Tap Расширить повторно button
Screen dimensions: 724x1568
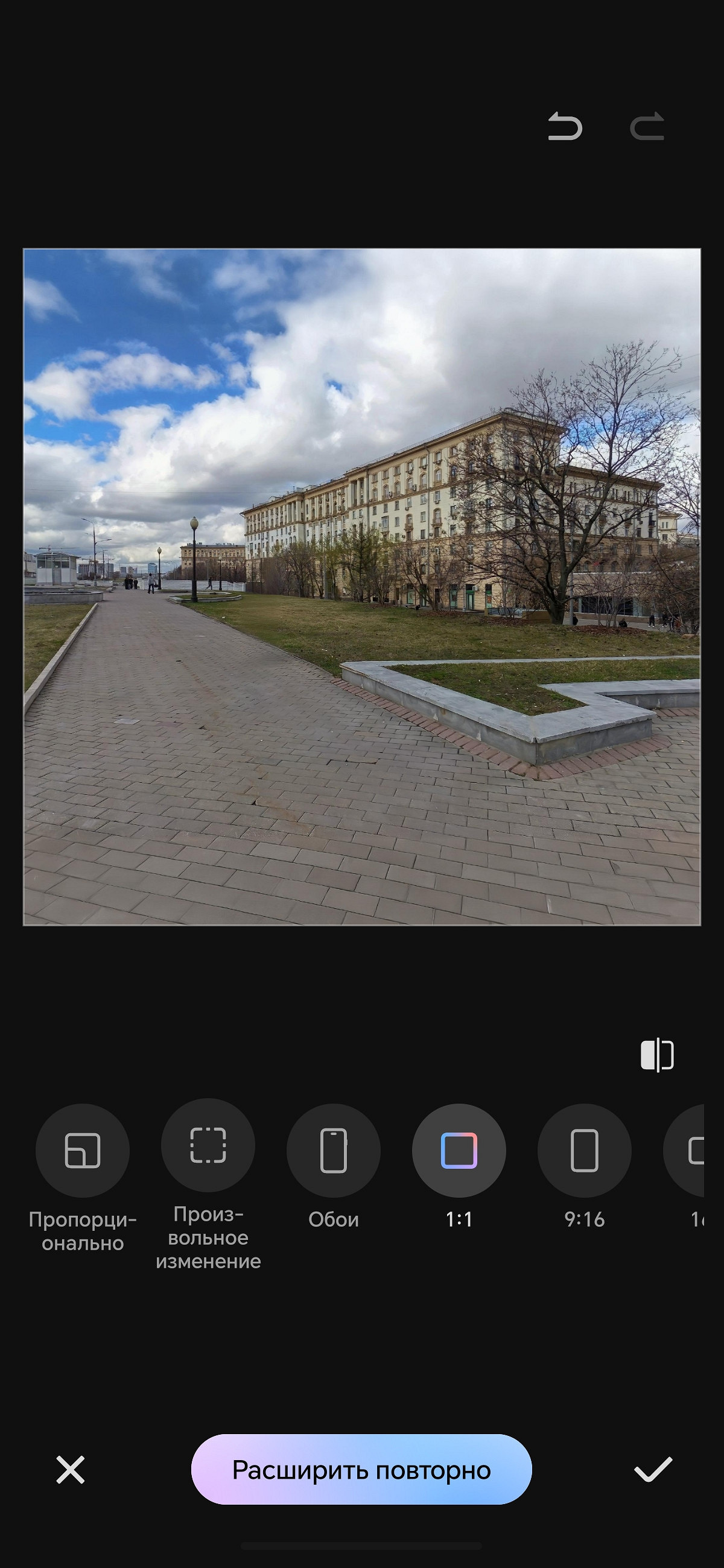coord(361,1469)
